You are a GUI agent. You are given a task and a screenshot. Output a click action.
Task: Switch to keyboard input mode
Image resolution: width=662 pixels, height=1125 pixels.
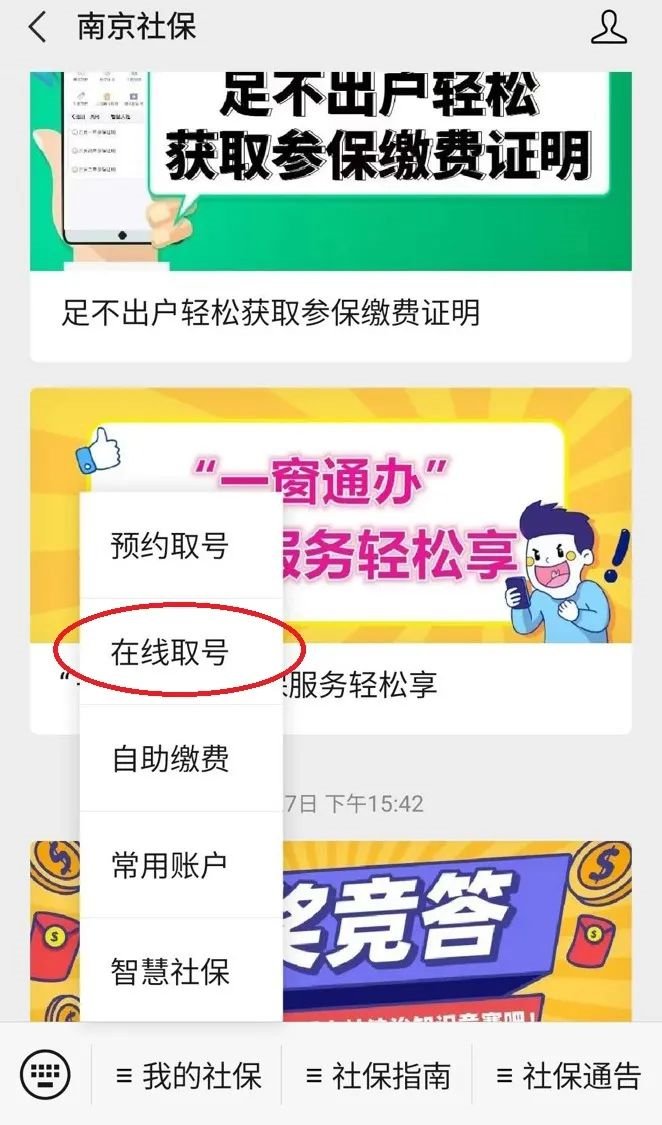point(46,1075)
